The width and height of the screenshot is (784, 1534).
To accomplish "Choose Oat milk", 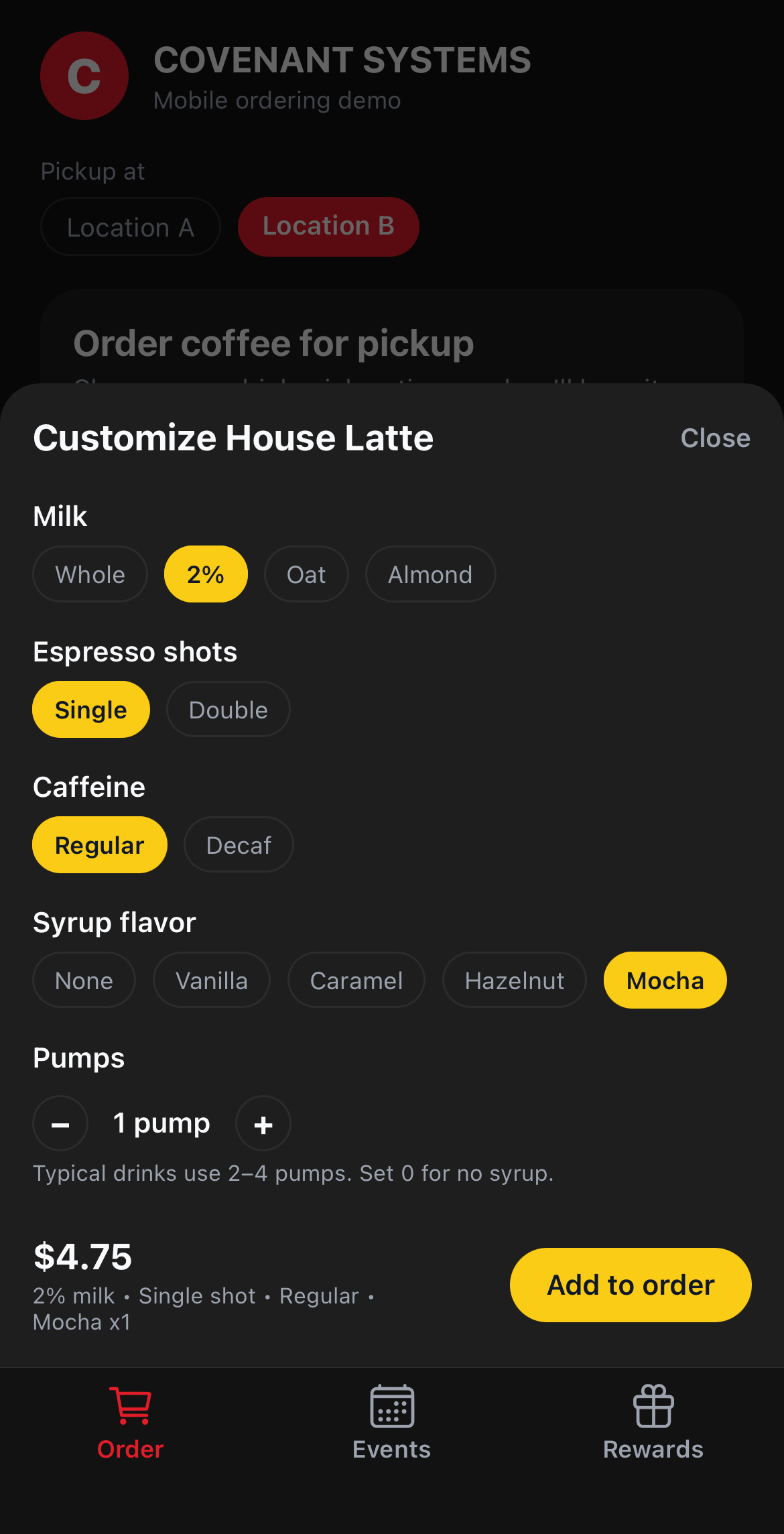I will point(306,574).
